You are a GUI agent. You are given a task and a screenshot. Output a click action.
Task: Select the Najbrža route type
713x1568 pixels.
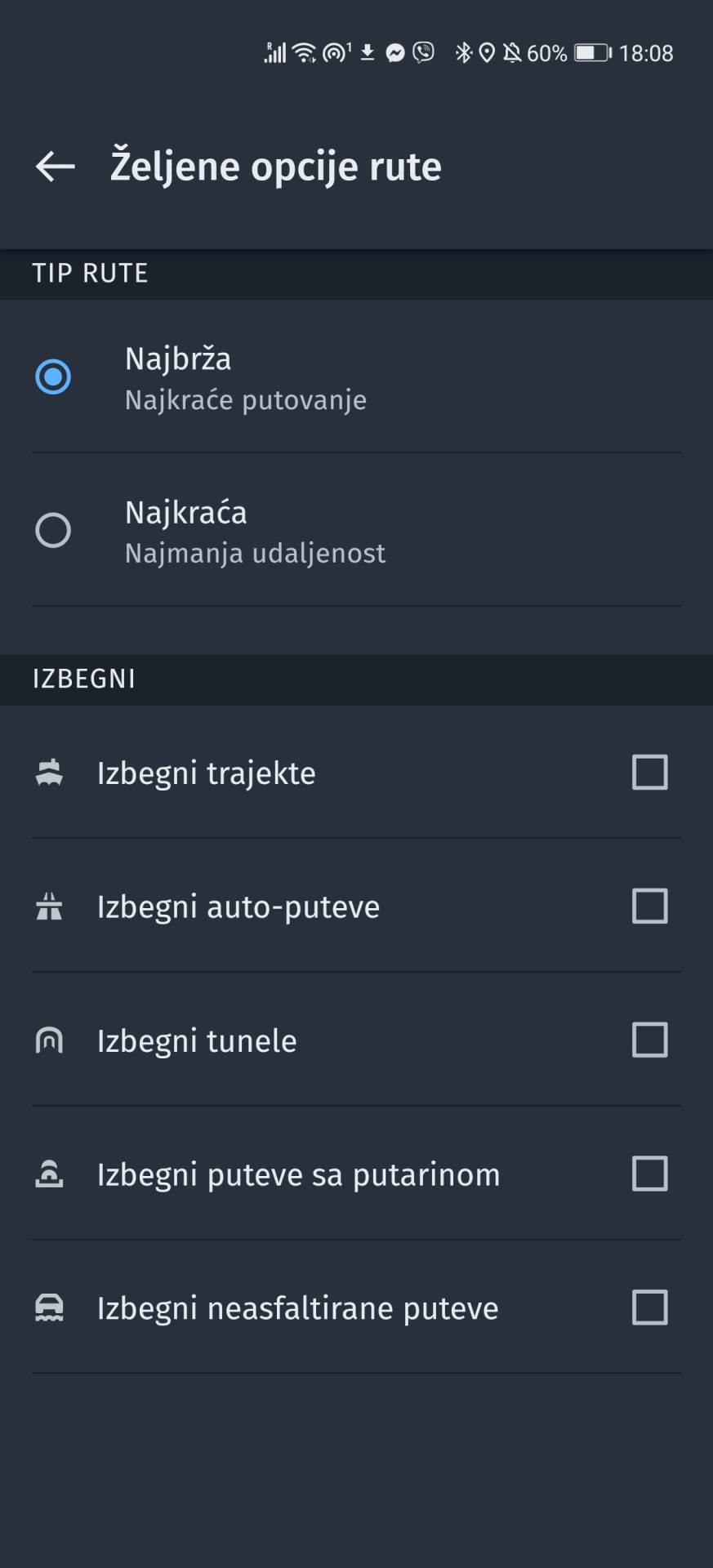point(54,376)
